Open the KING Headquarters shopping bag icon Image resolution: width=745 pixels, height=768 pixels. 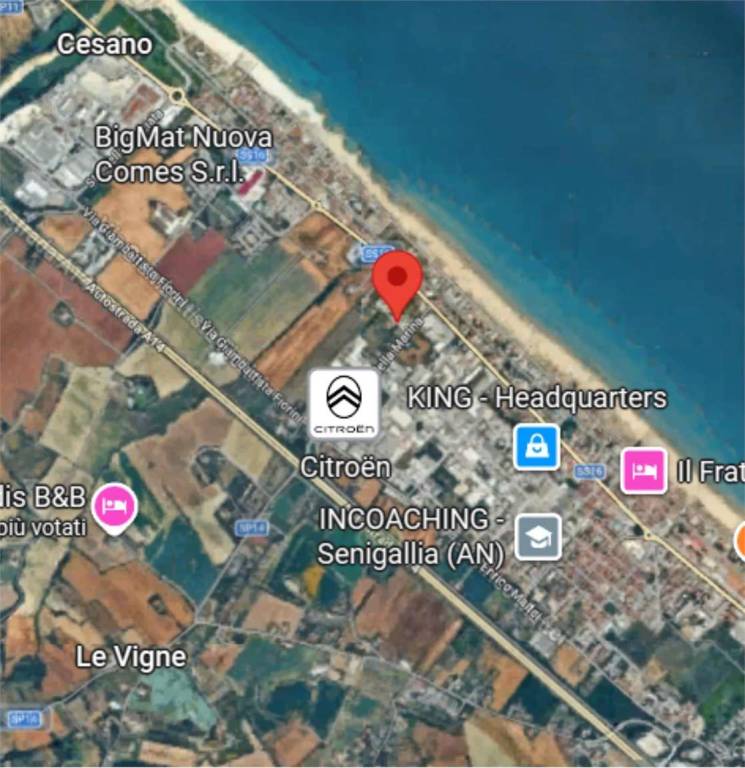[537, 448]
